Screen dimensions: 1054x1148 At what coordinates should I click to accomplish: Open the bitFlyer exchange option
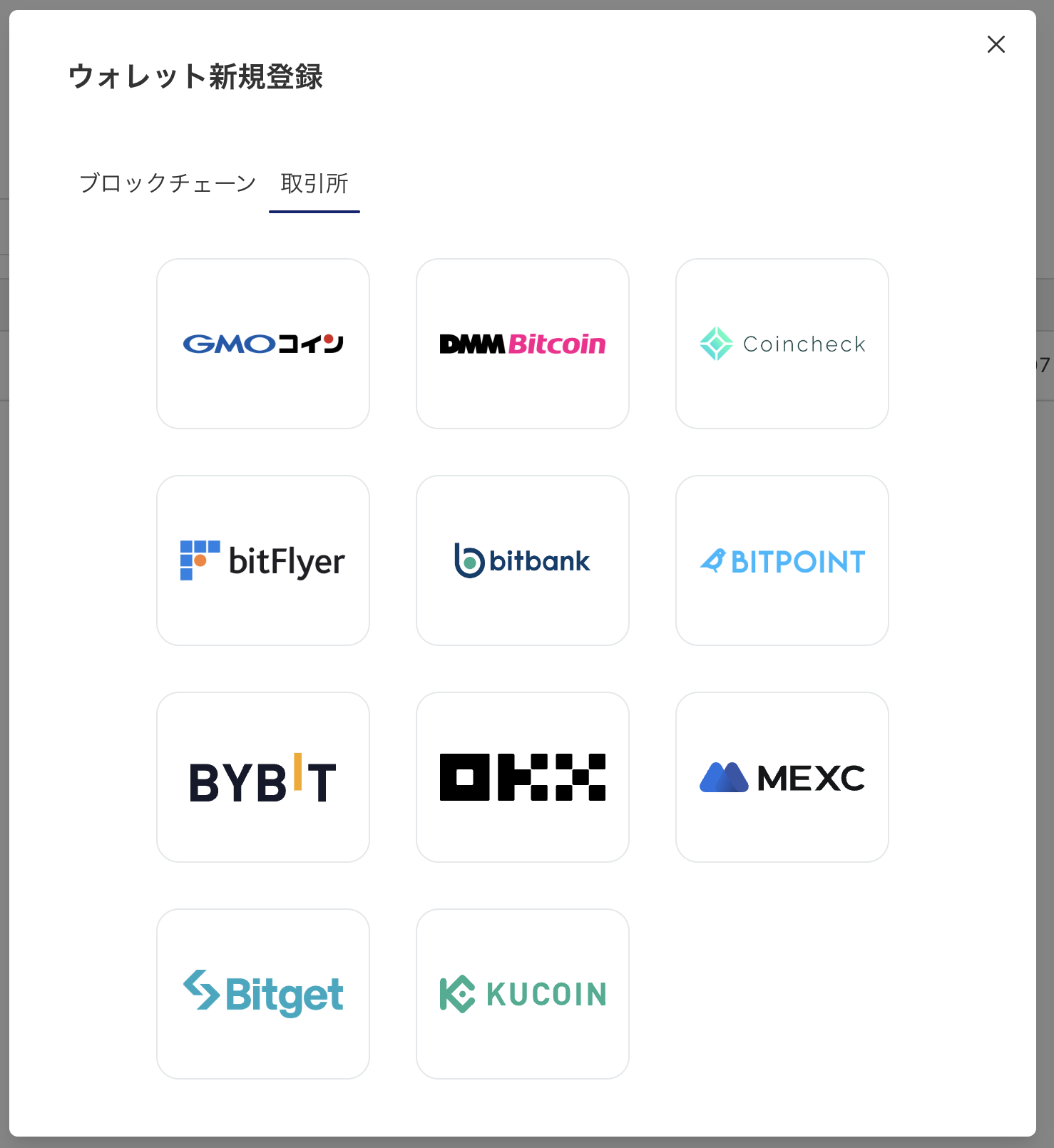click(263, 560)
